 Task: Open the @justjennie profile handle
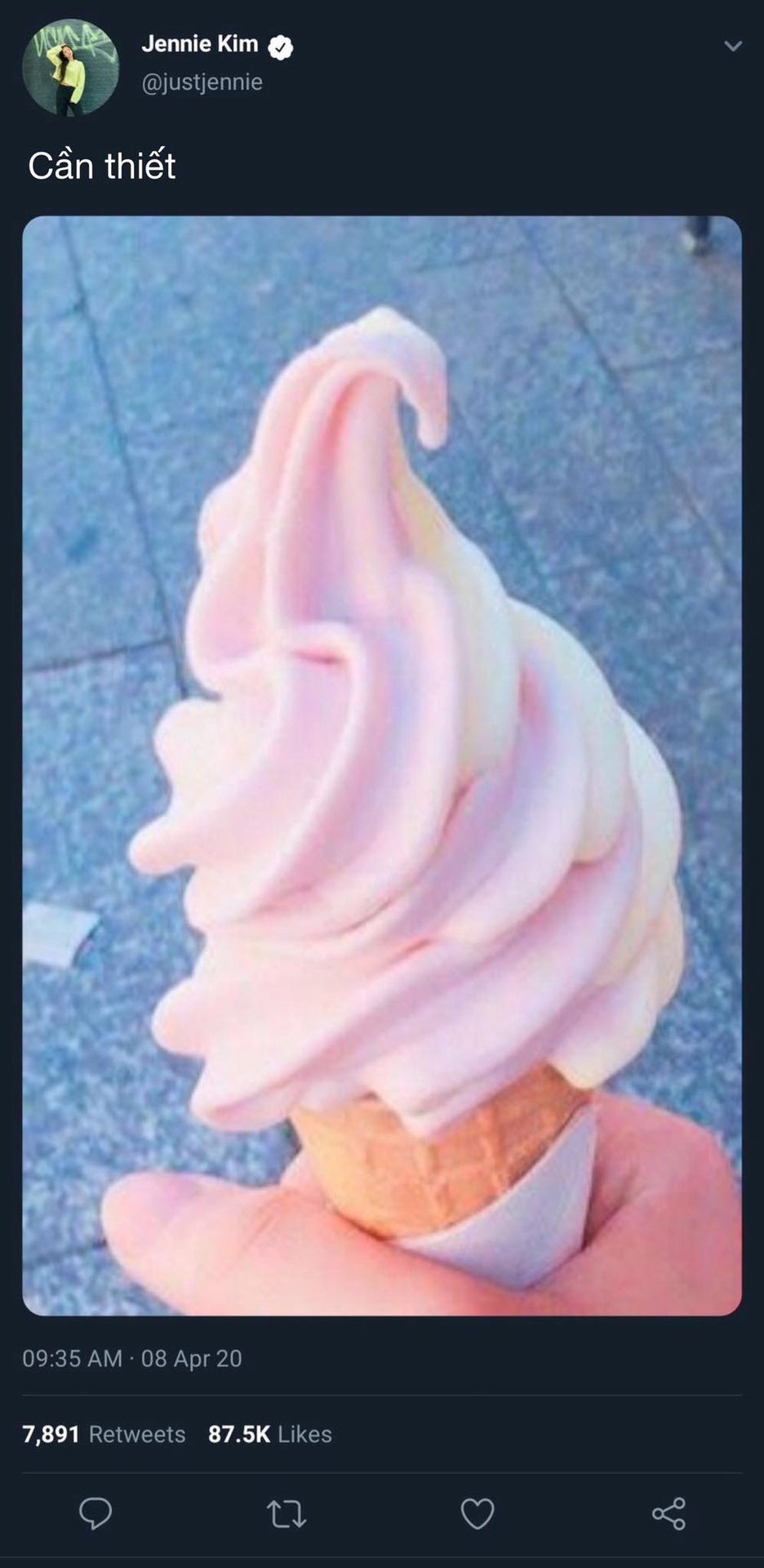pyautogui.click(x=202, y=82)
